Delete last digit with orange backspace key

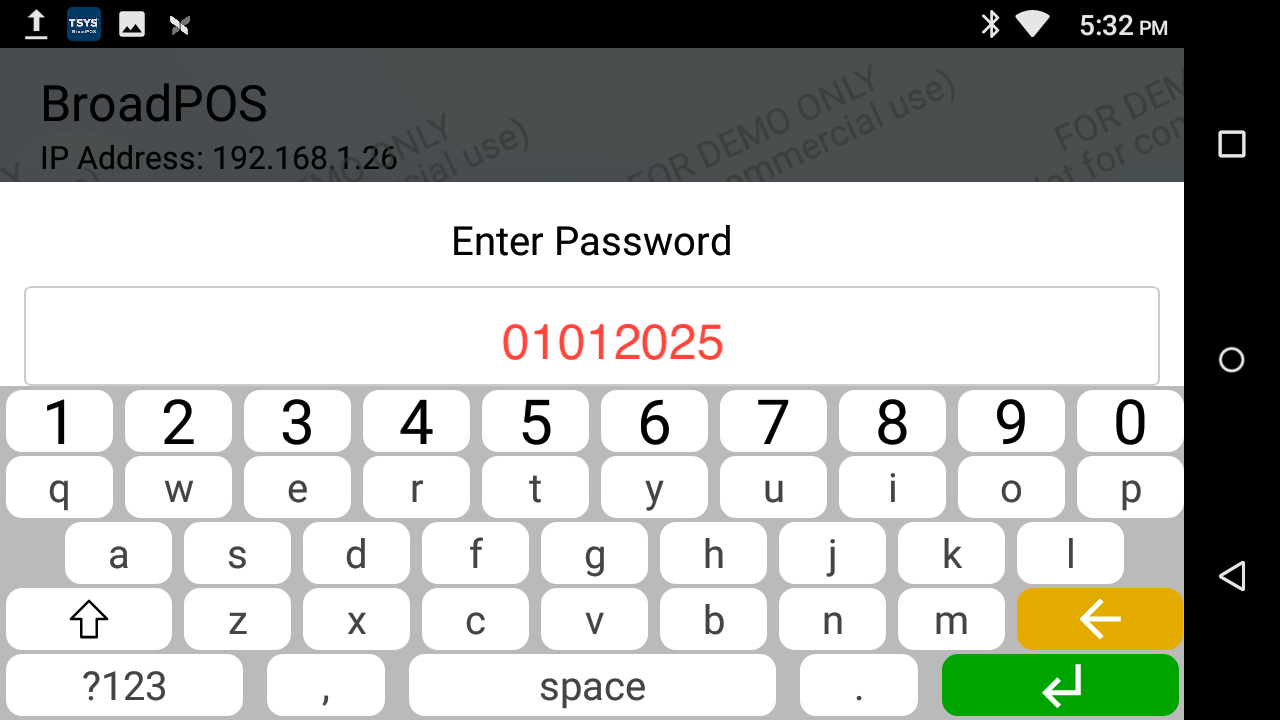[x=1099, y=620]
